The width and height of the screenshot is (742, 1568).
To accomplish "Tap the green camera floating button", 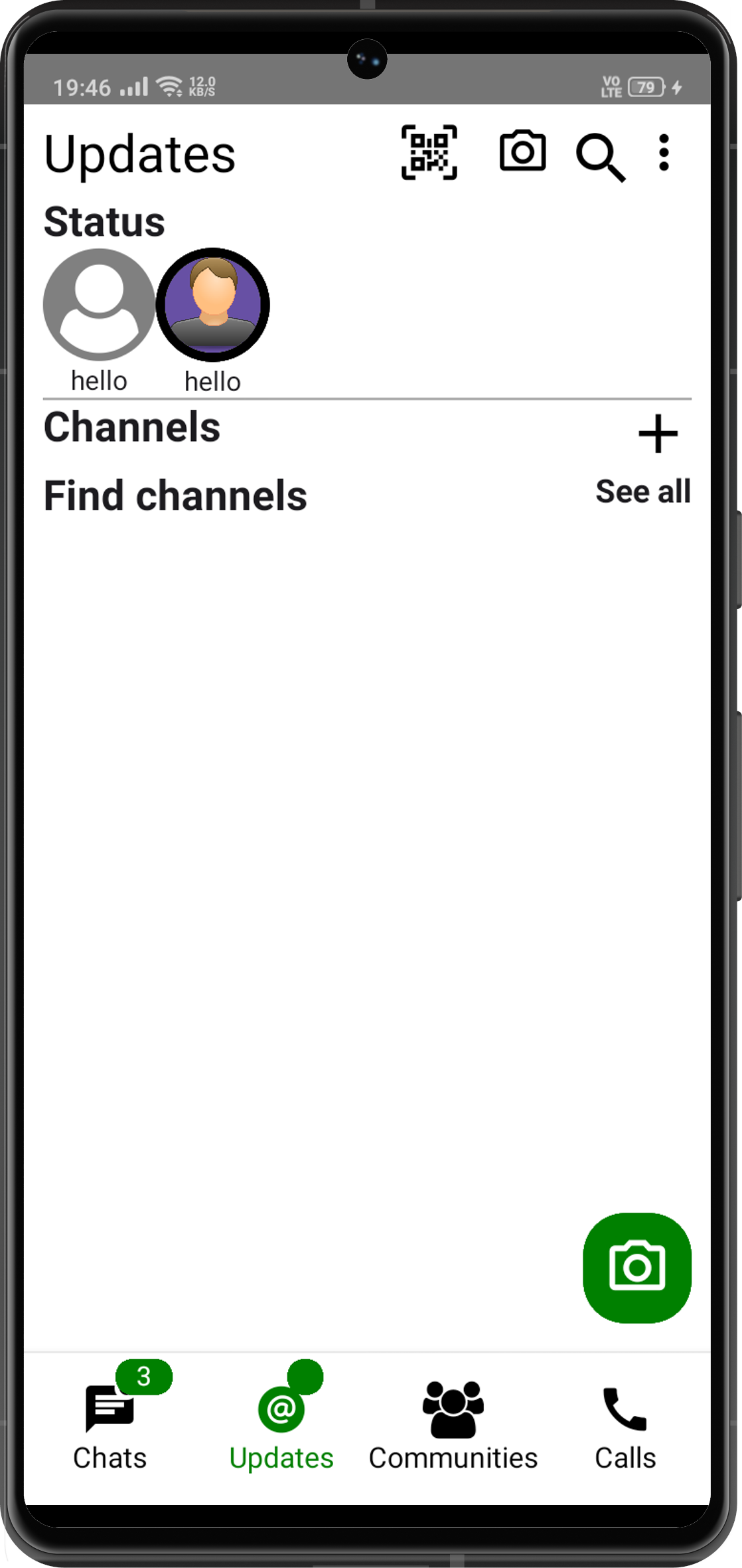I will 636,1267.
